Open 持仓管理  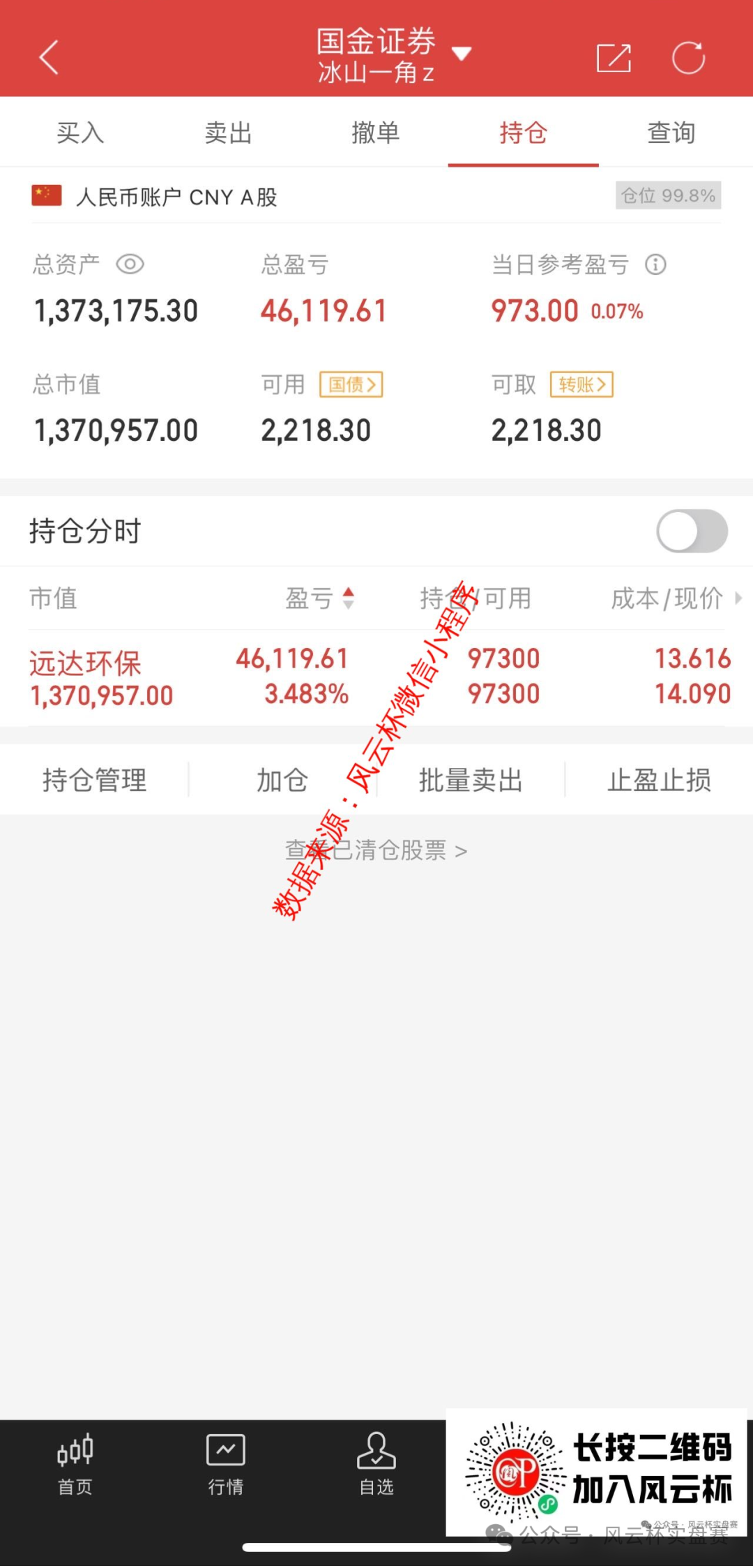(94, 780)
